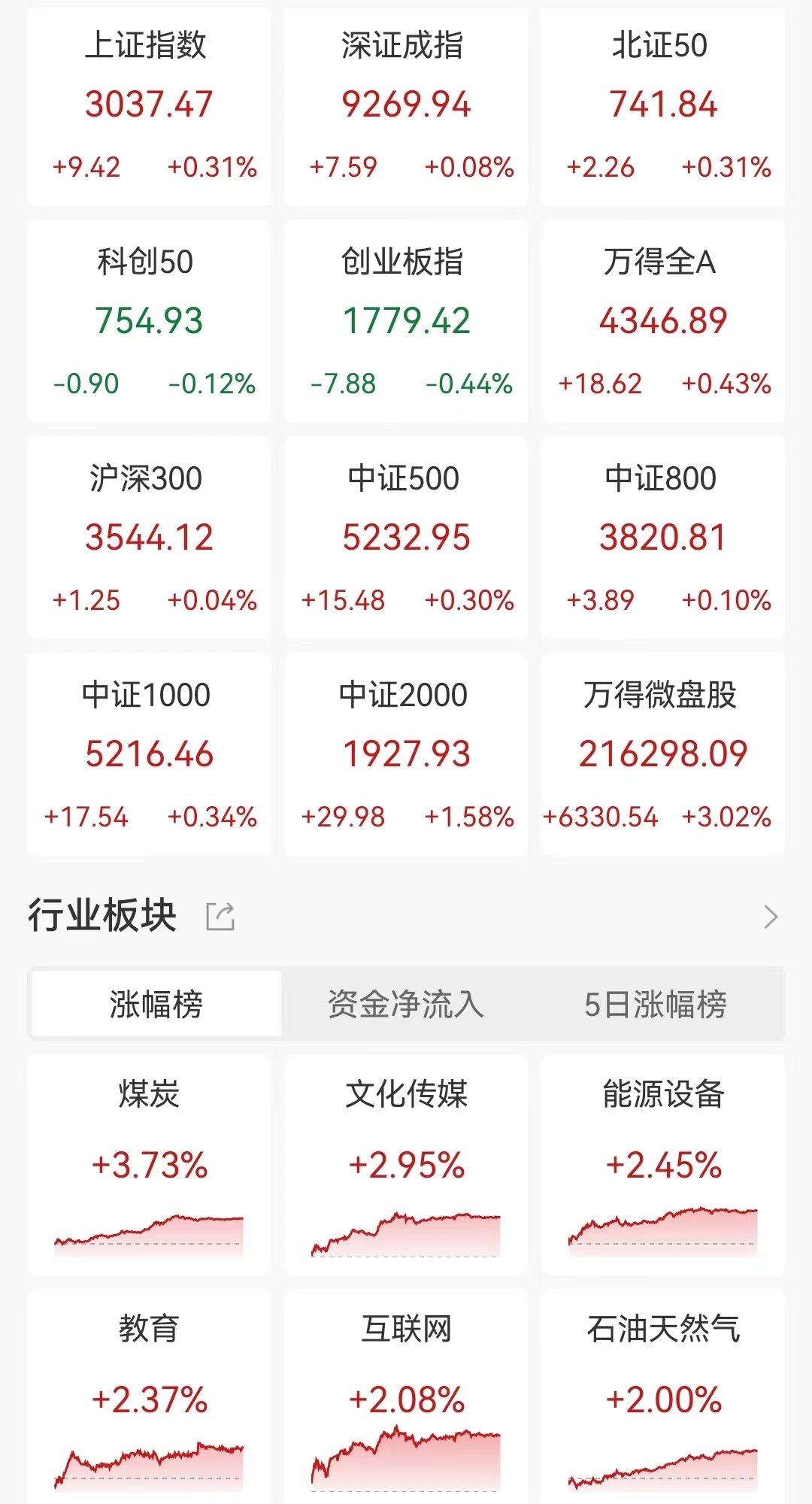The width and height of the screenshot is (812, 1504).
Task: View the 创业板指 index details
Action: coord(406,321)
